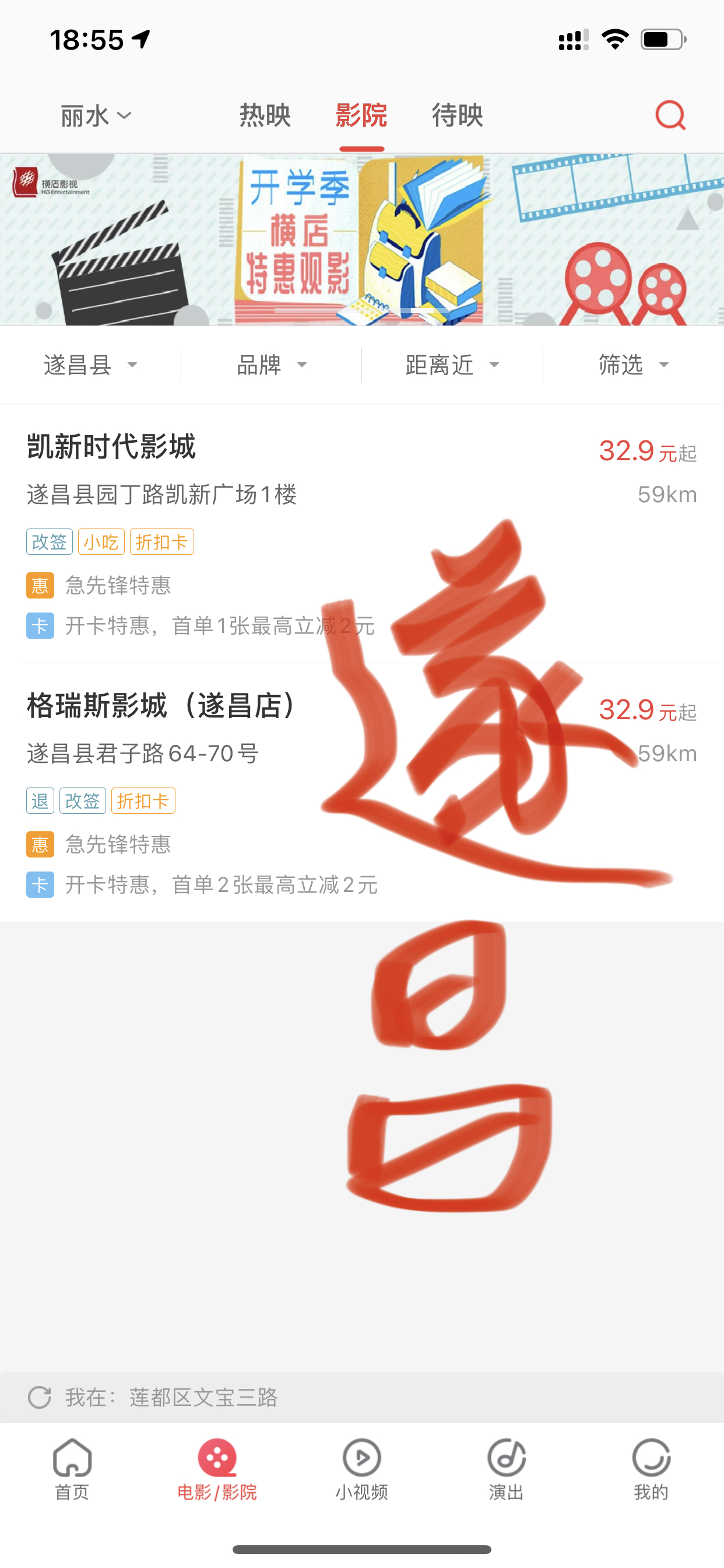The image size is (724, 1568).
Task: Switch to the 演出 tab
Action: tap(506, 1470)
